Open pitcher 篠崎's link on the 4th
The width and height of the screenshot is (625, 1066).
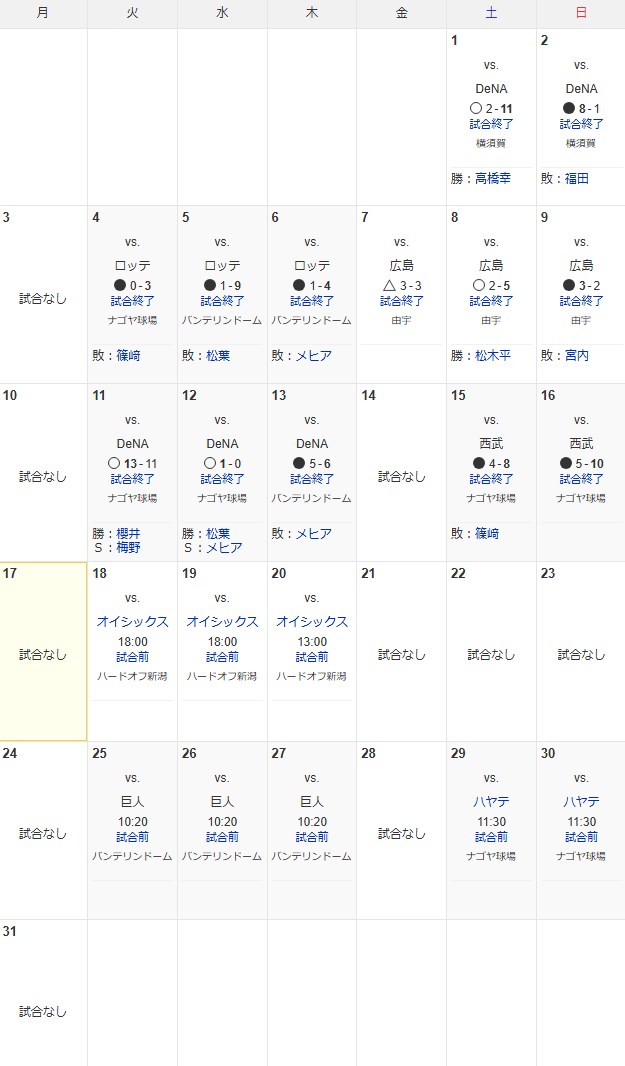pyautogui.click(x=128, y=356)
